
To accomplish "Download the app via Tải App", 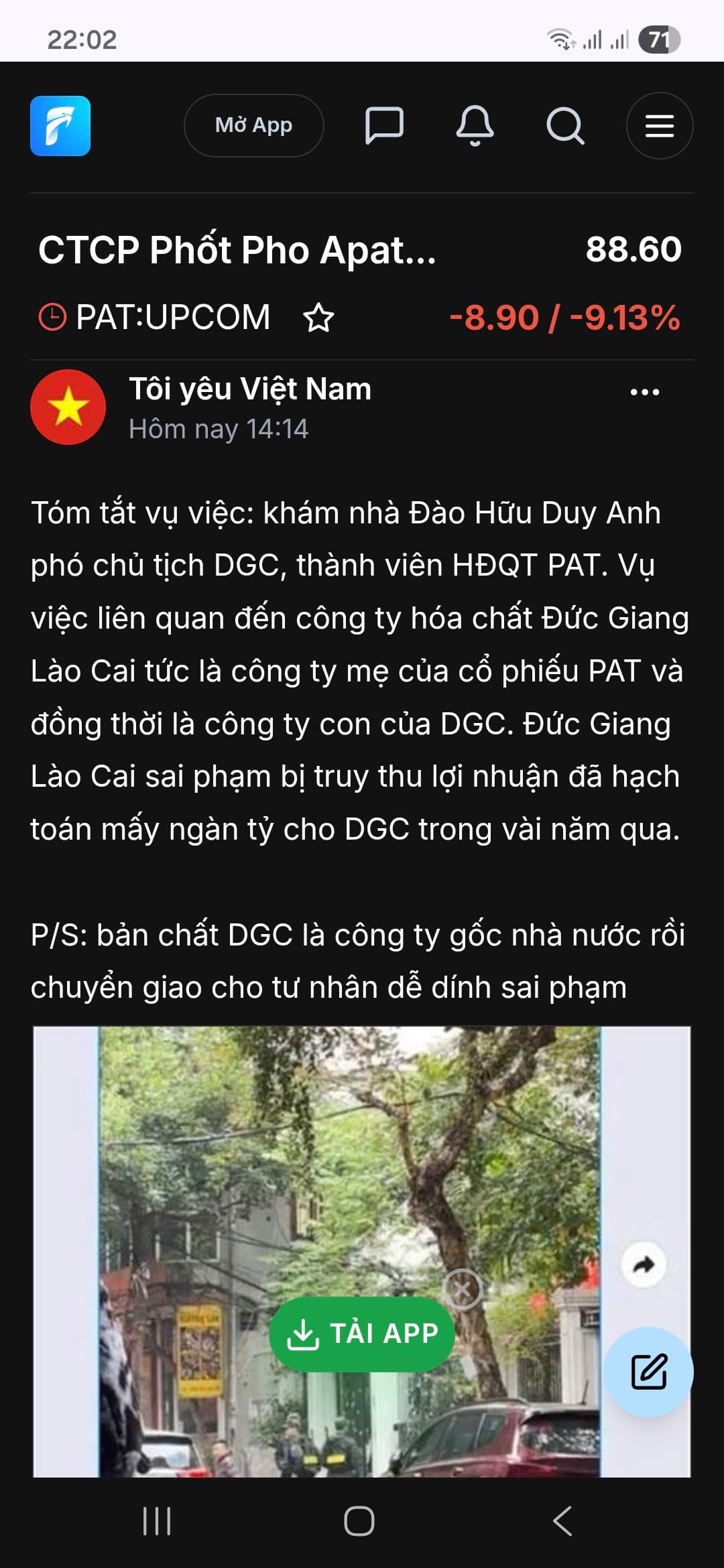I will 362,1334.
